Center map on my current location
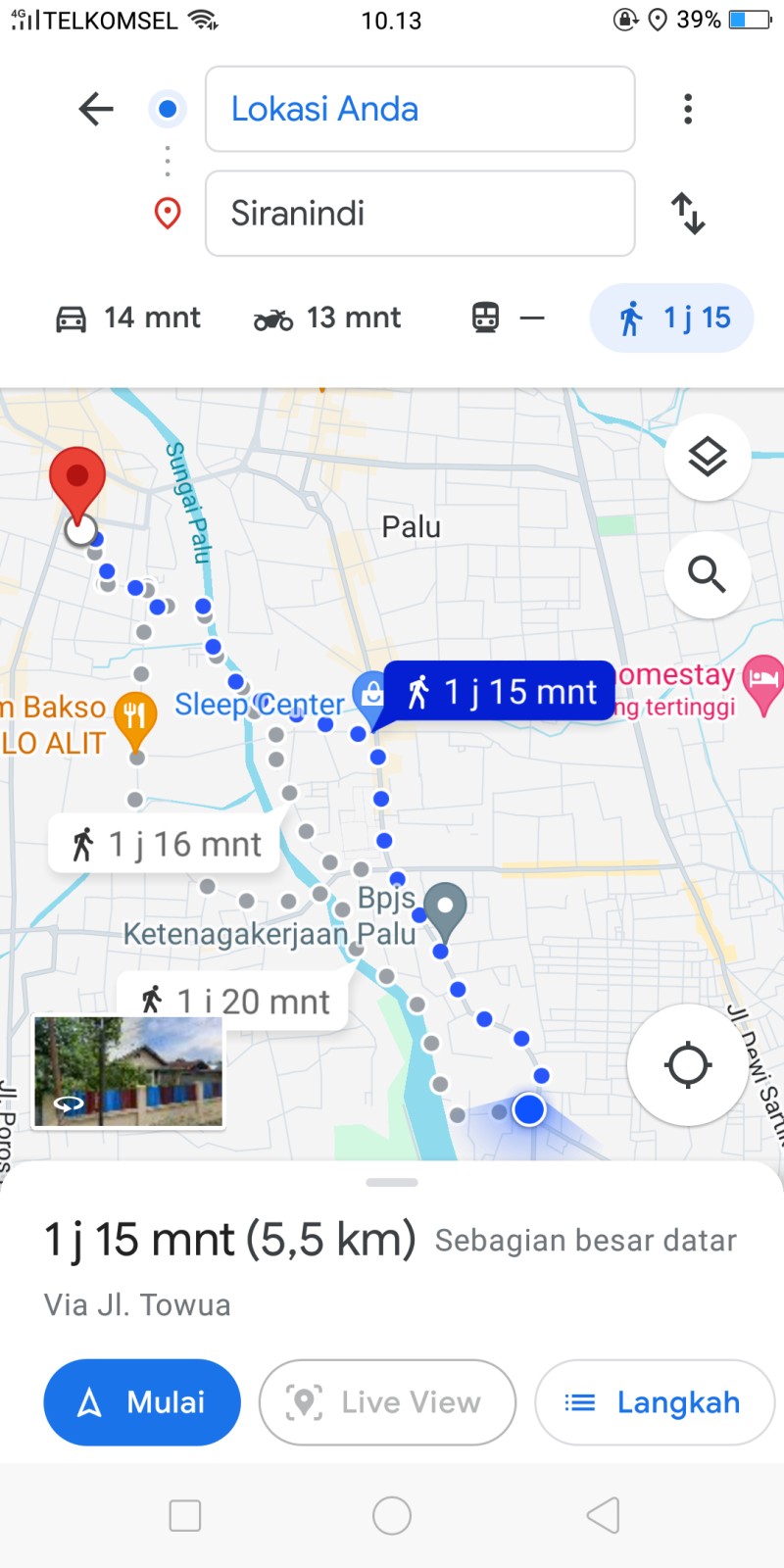Image resolution: width=784 pixels, height=1568 pixels. [x=688, y=1064]
